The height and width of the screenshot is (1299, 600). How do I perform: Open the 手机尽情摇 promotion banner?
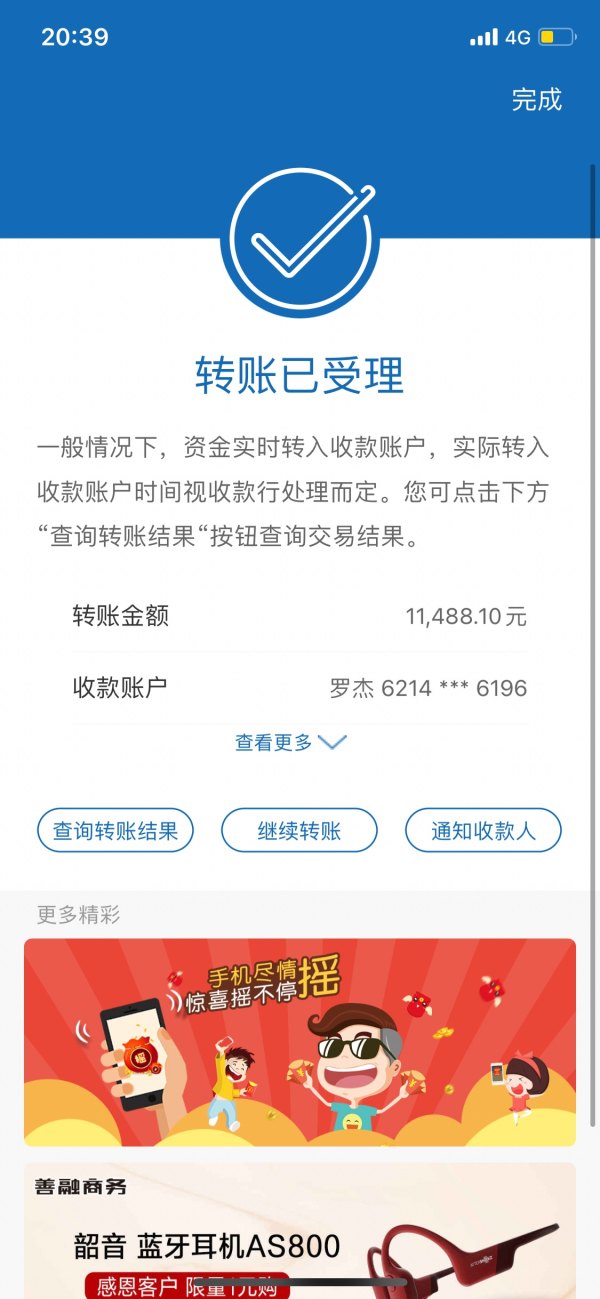point(300,1042)
